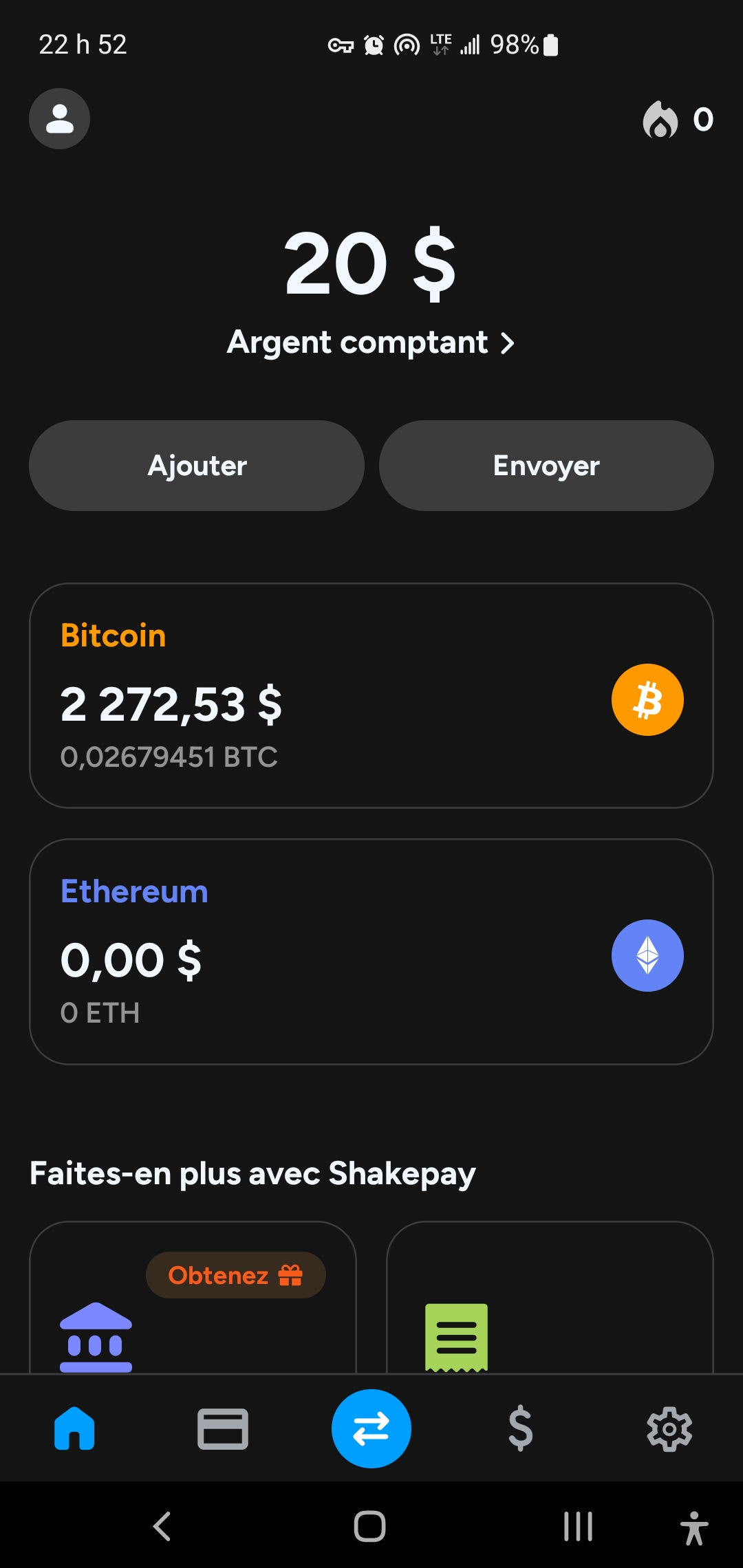Viewport: 743px width, 1568px height.
Task: Switch to the home tab
Action: pyautogui.click(x=74, y=1428)
